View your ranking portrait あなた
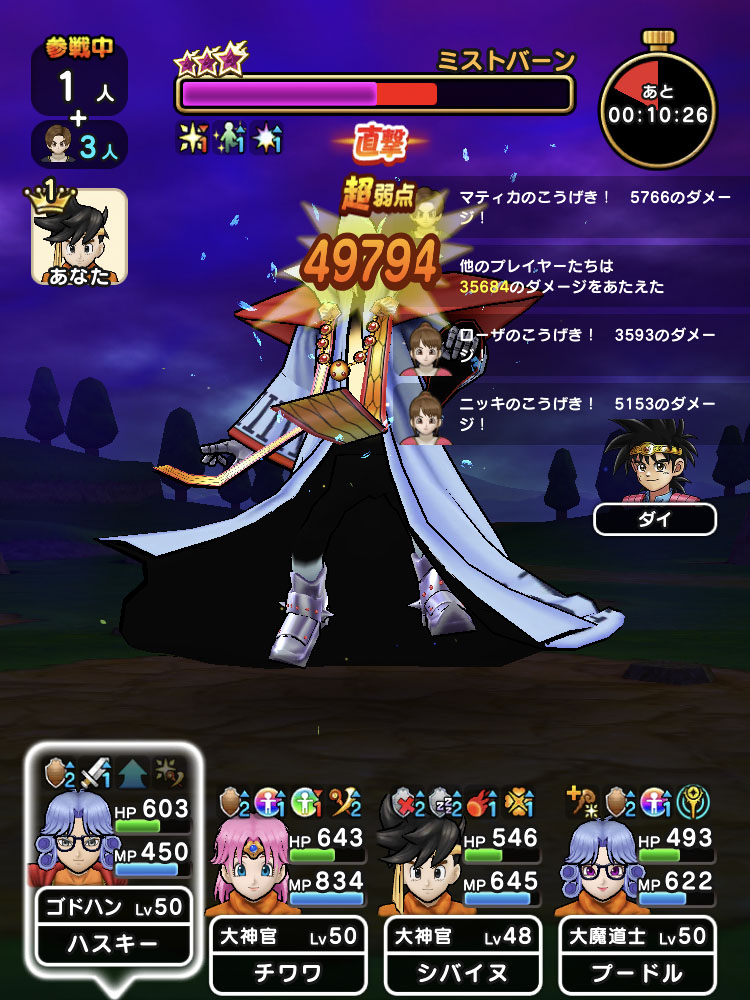The width and height of the screenshot is (750, 1000). click(x=80, y=237)
